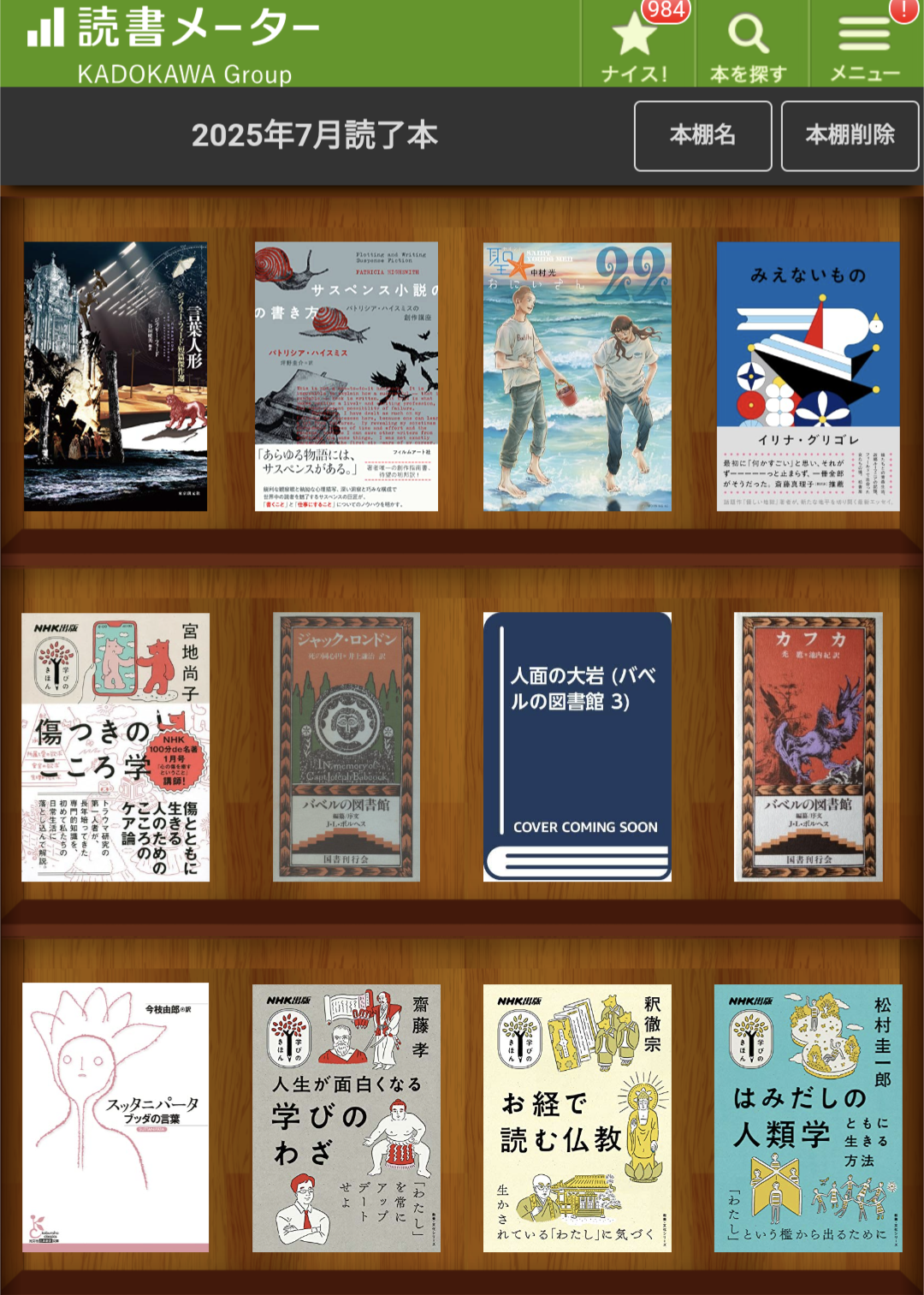Open サスペンス小説の書き方 book
The image size is (924, 1295).
346,377
